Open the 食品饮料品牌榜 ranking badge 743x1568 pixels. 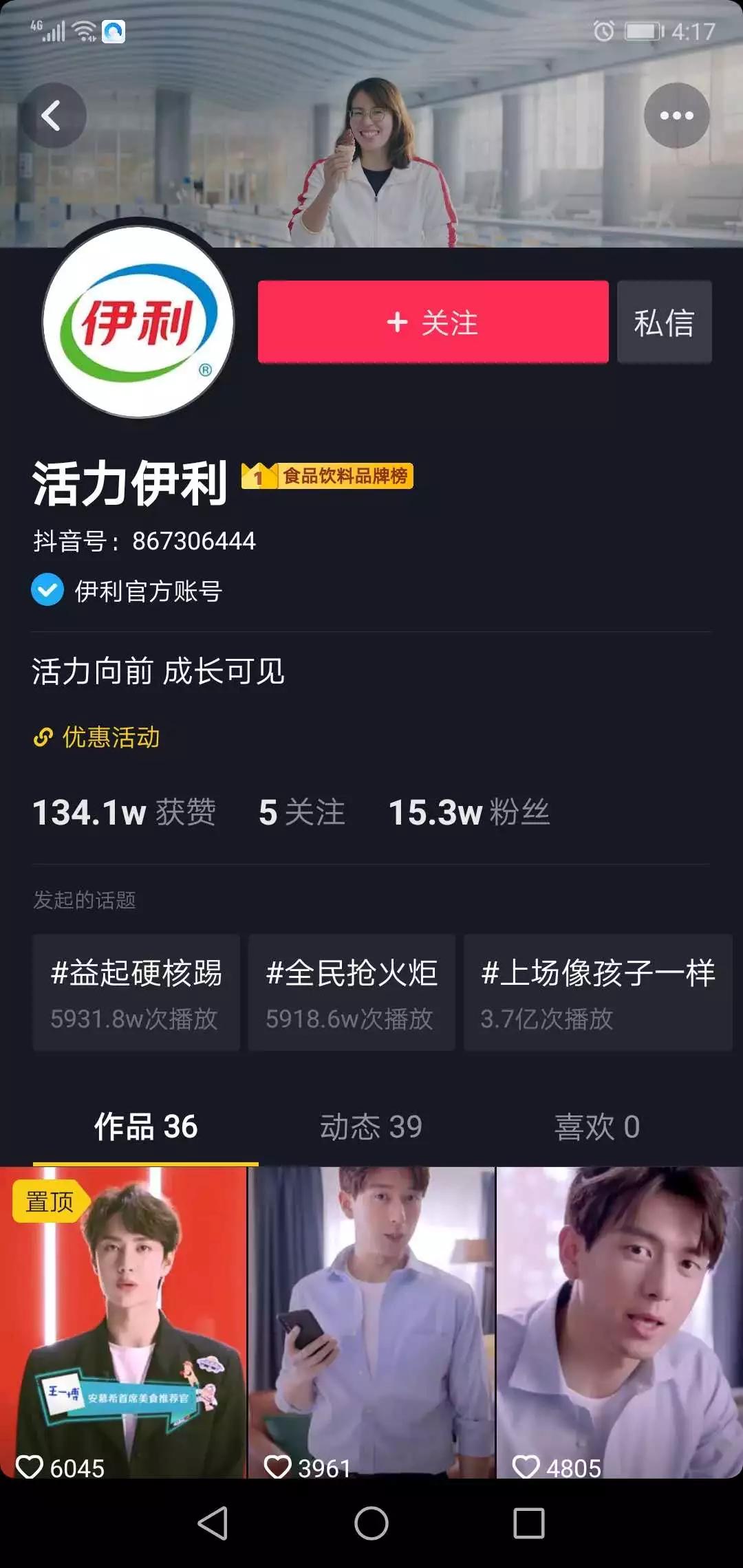(327, 475)
